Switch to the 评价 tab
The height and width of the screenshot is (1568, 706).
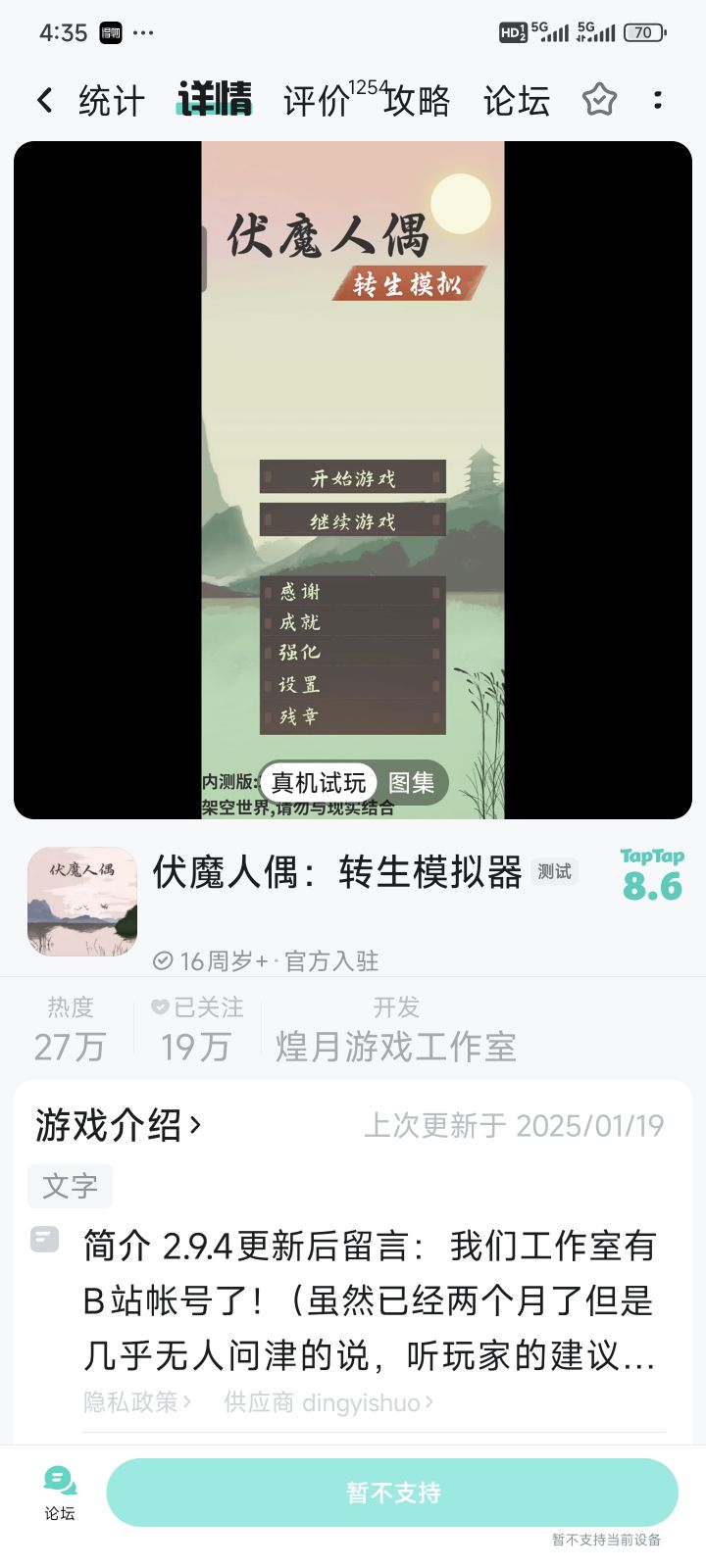tap(312, 99)
